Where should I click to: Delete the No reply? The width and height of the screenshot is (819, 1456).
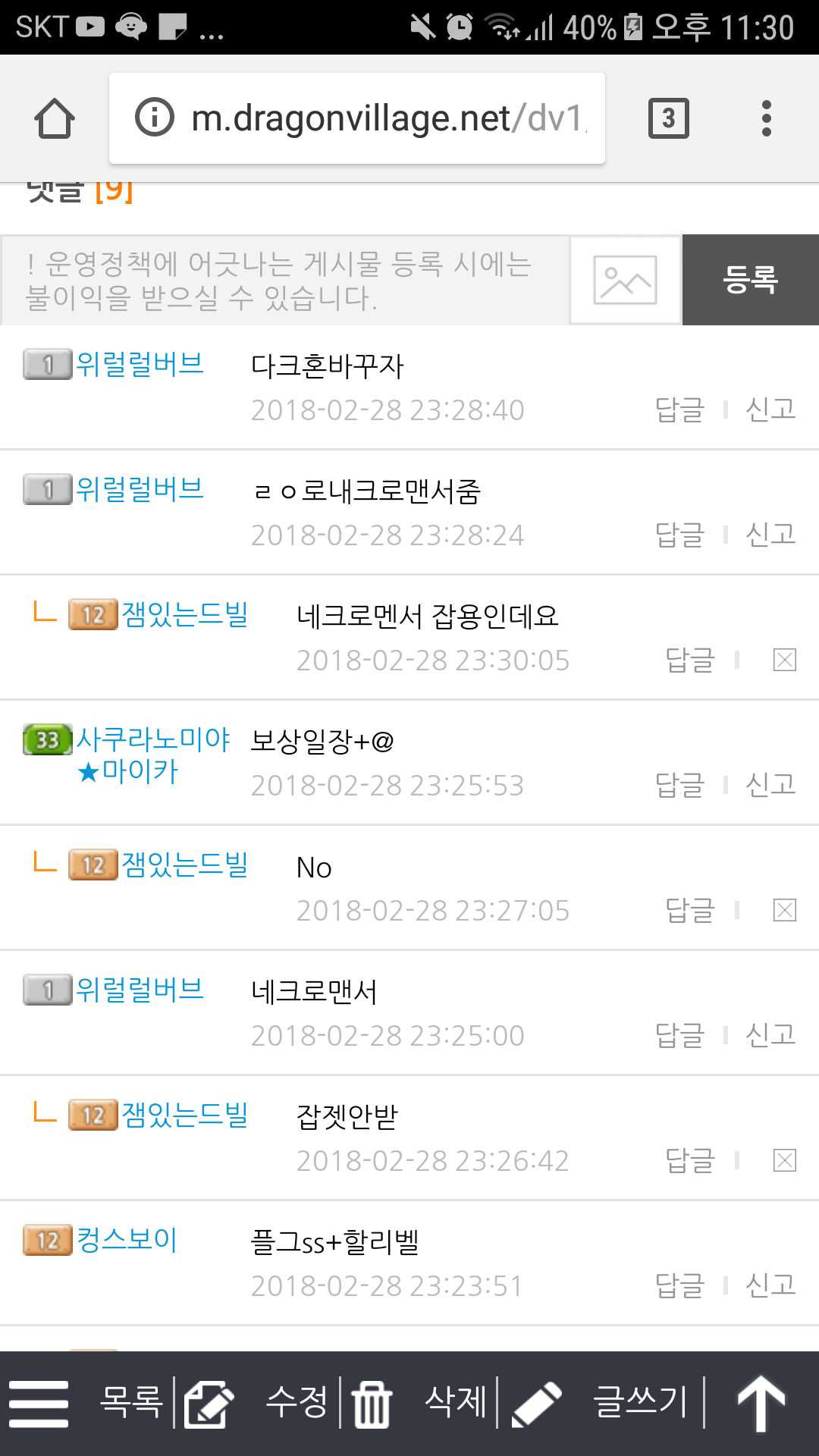click(784, 910)
